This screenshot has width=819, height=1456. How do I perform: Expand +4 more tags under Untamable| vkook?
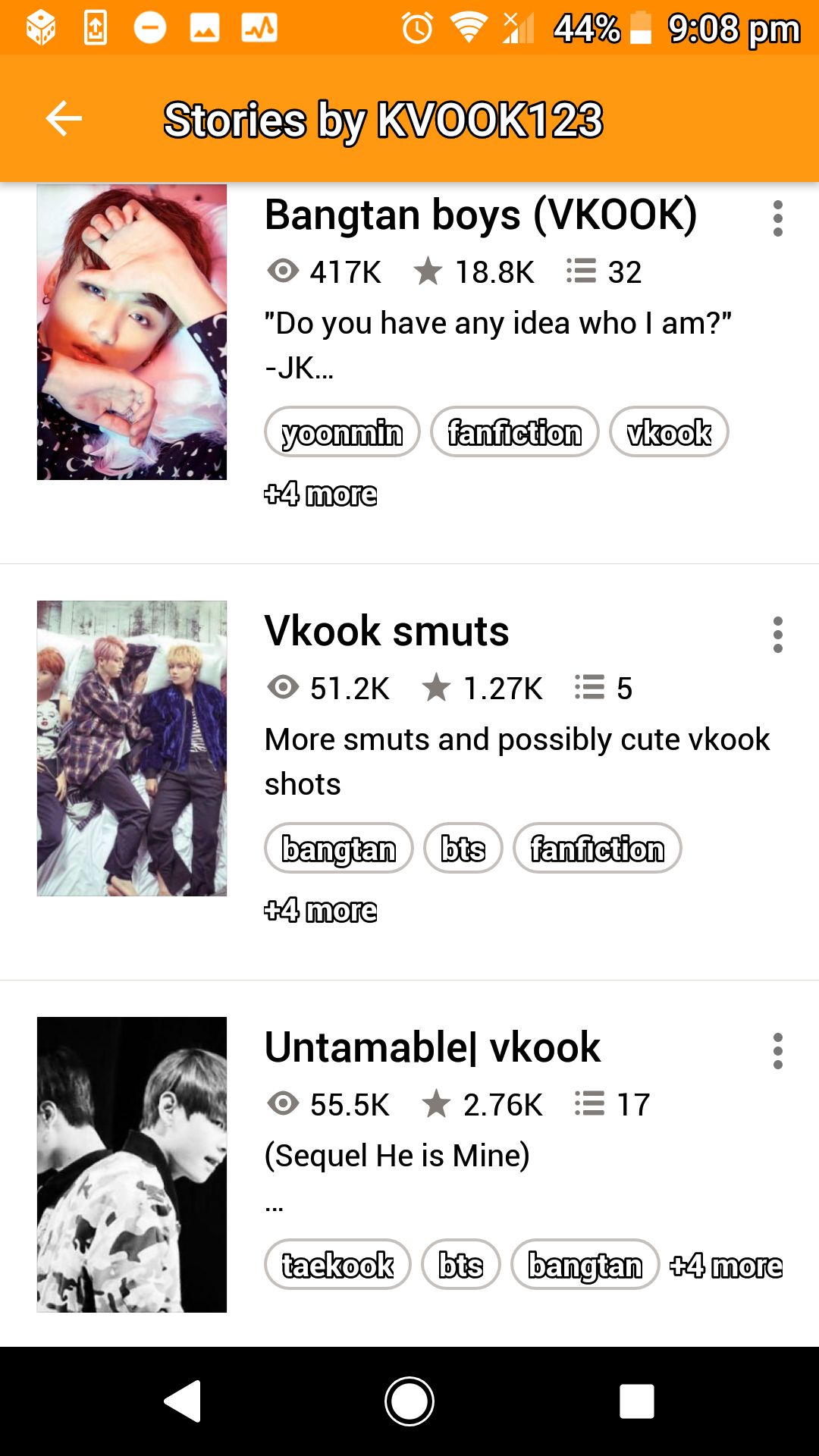(726, 1266)
